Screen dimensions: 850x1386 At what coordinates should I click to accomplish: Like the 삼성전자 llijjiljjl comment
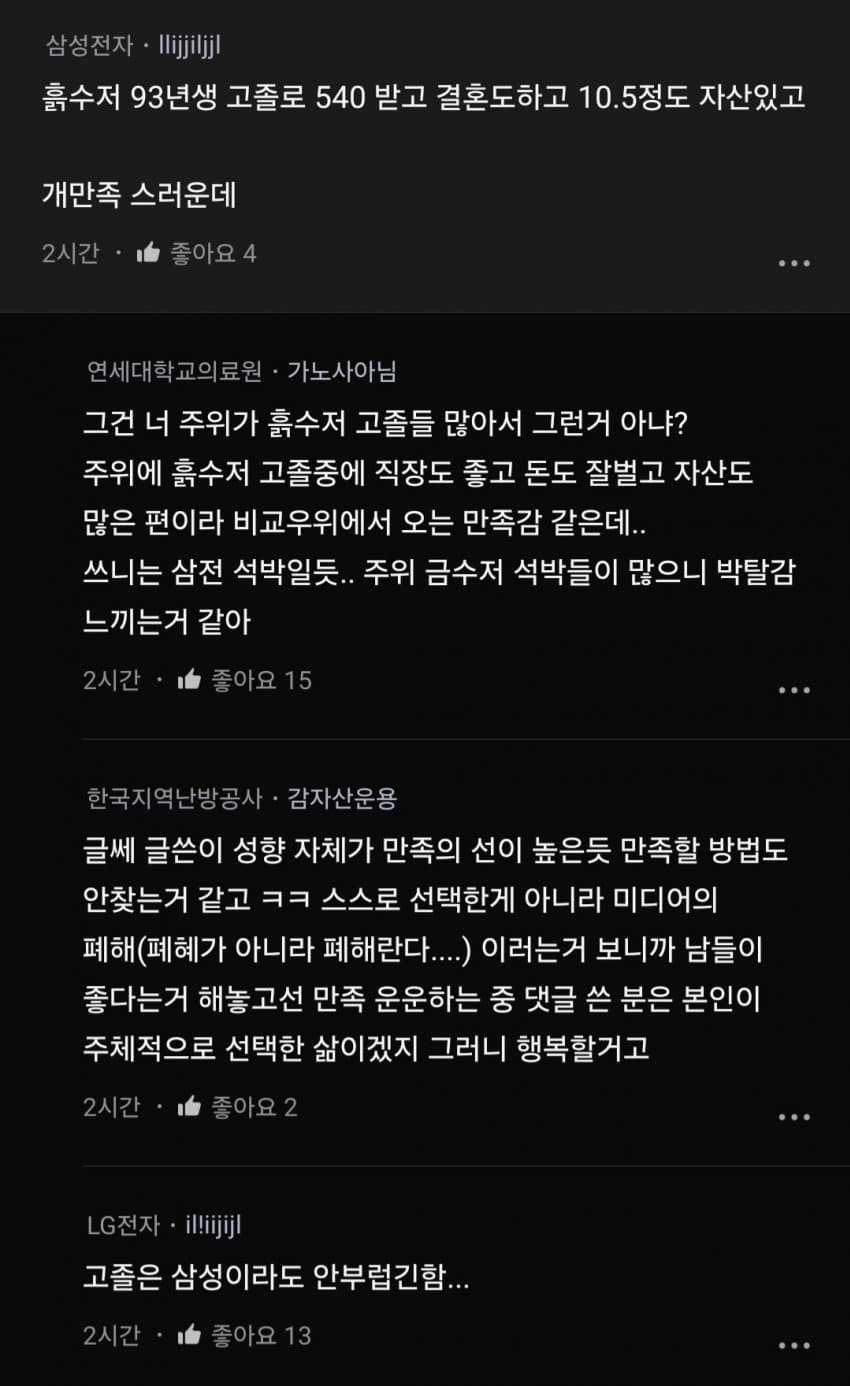pyautogui.click(x=149, y=253)
